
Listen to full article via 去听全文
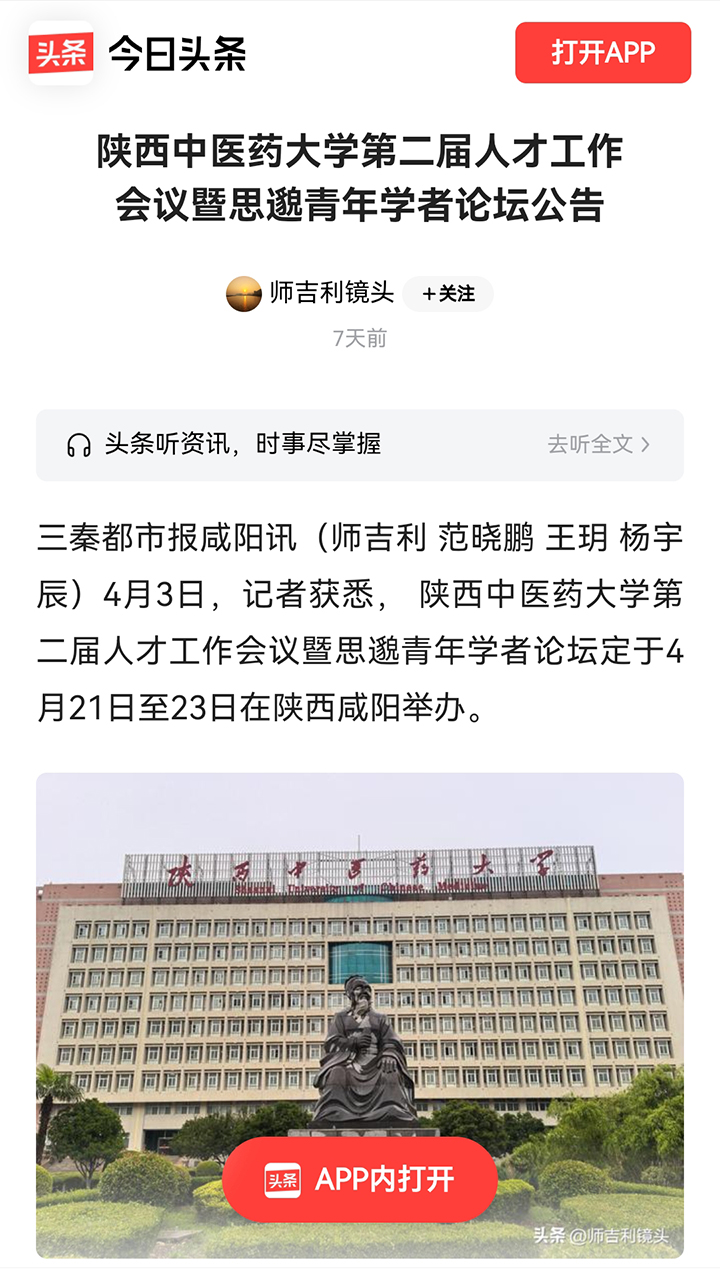click(598, 444)
